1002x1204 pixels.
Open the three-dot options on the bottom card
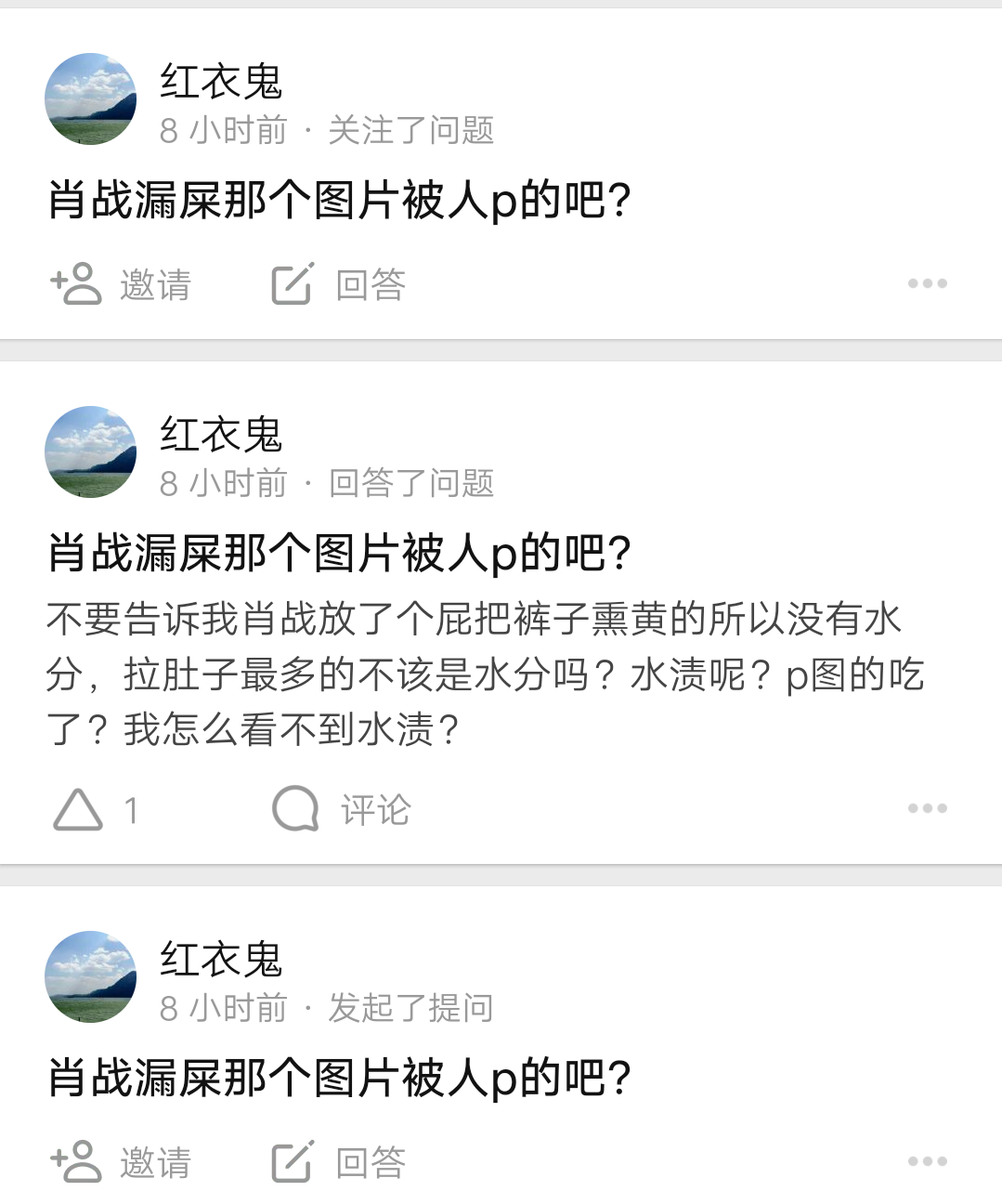point(929,1159)
